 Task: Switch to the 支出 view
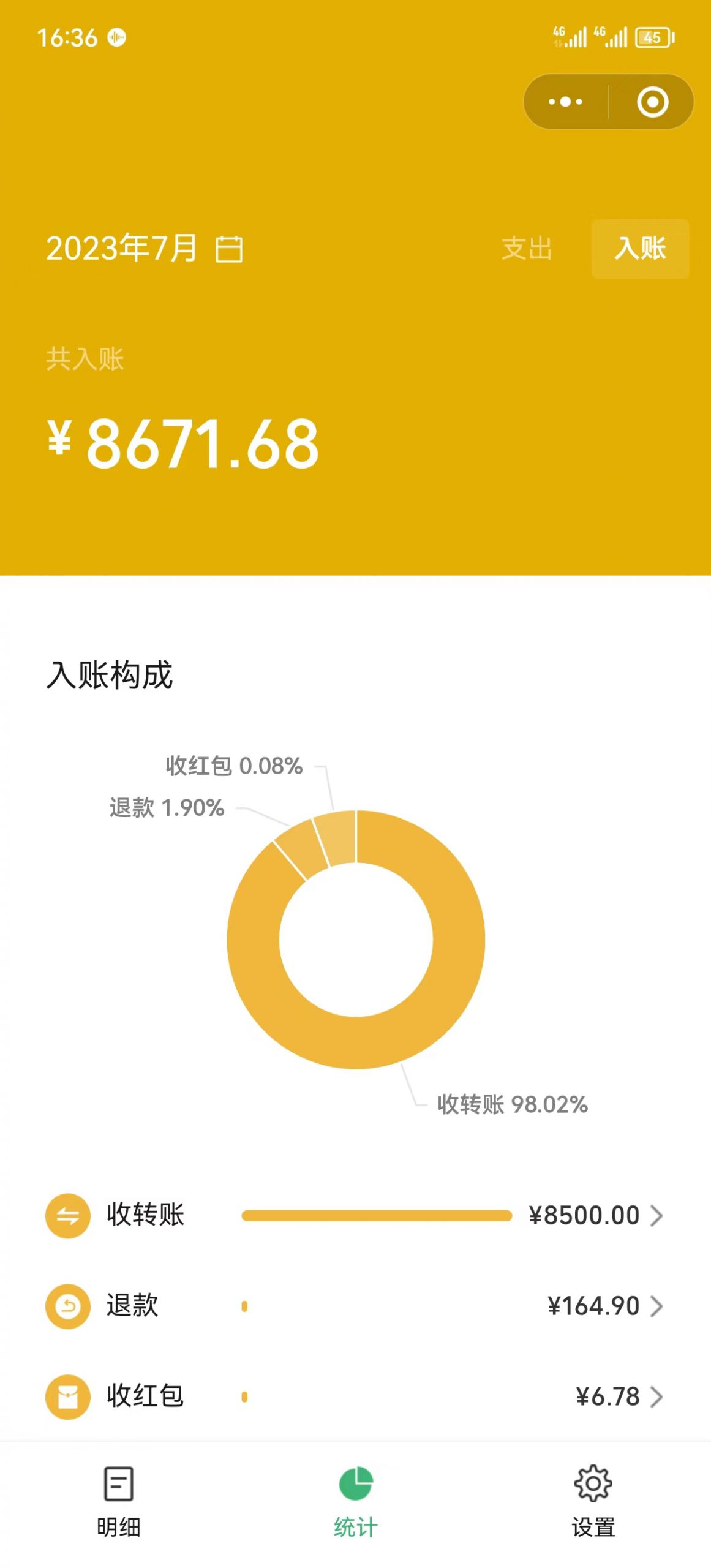[527, 249]
